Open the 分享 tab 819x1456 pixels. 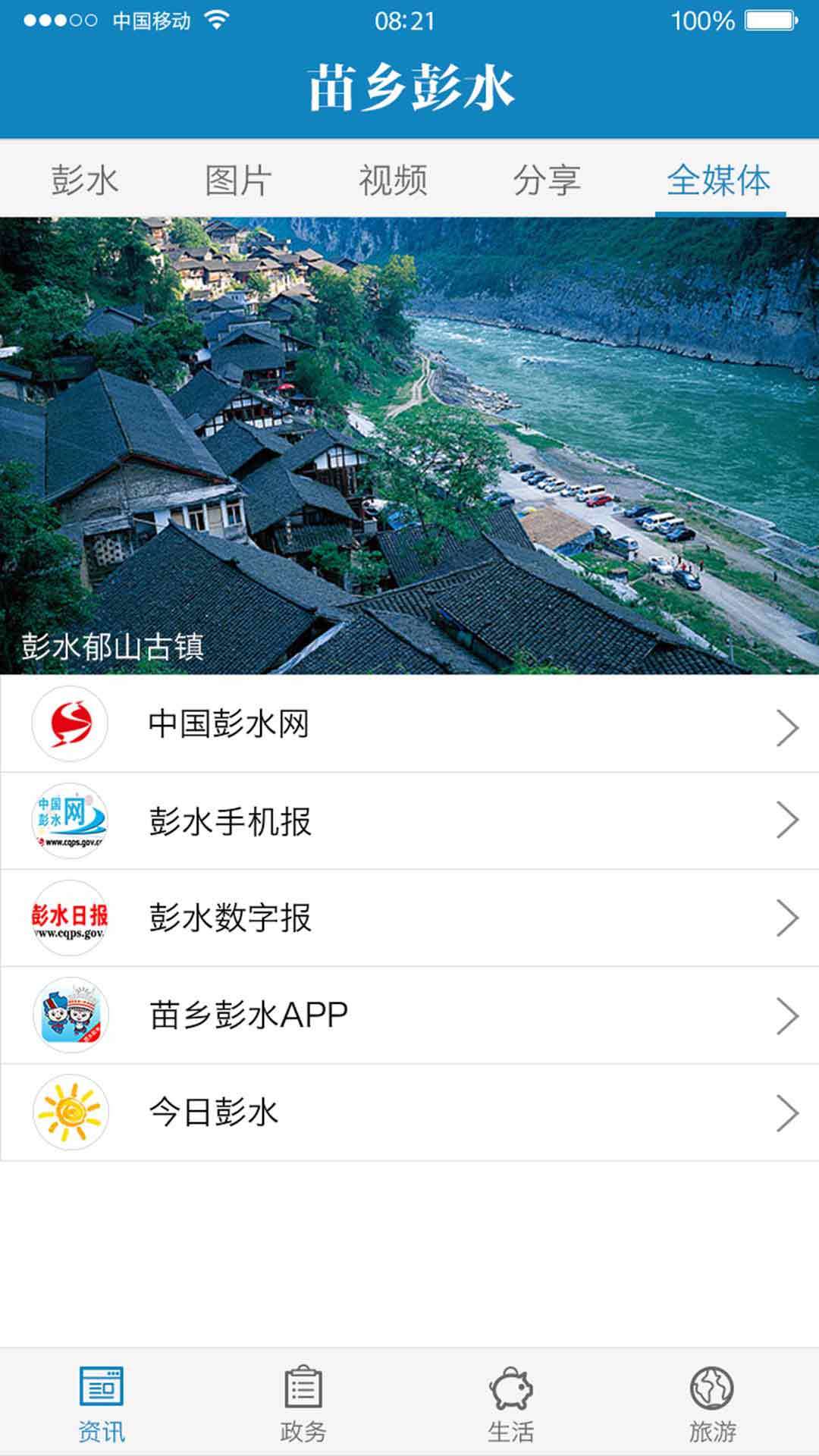(548, 180)
